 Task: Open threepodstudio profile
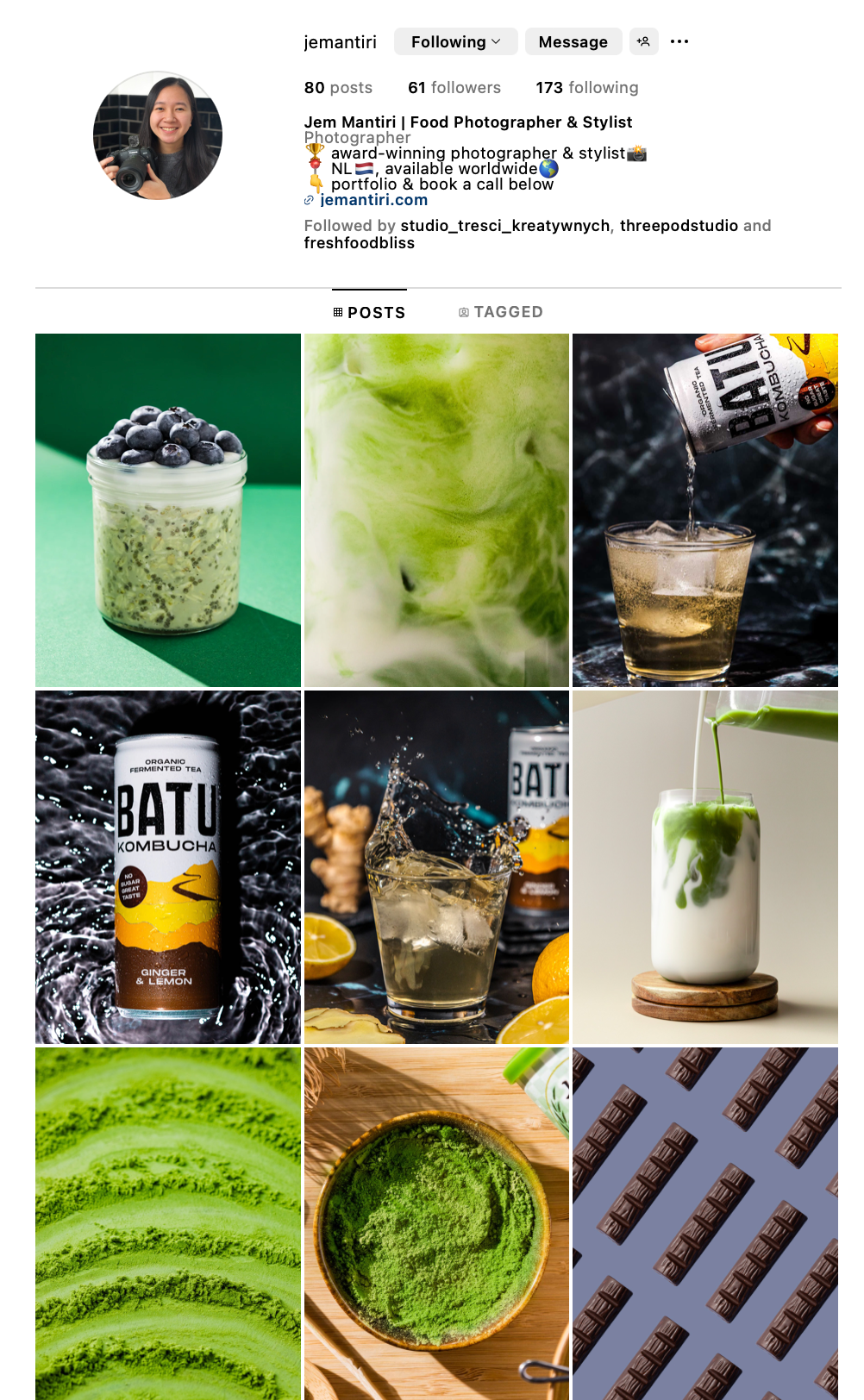(x=679, y=225)
